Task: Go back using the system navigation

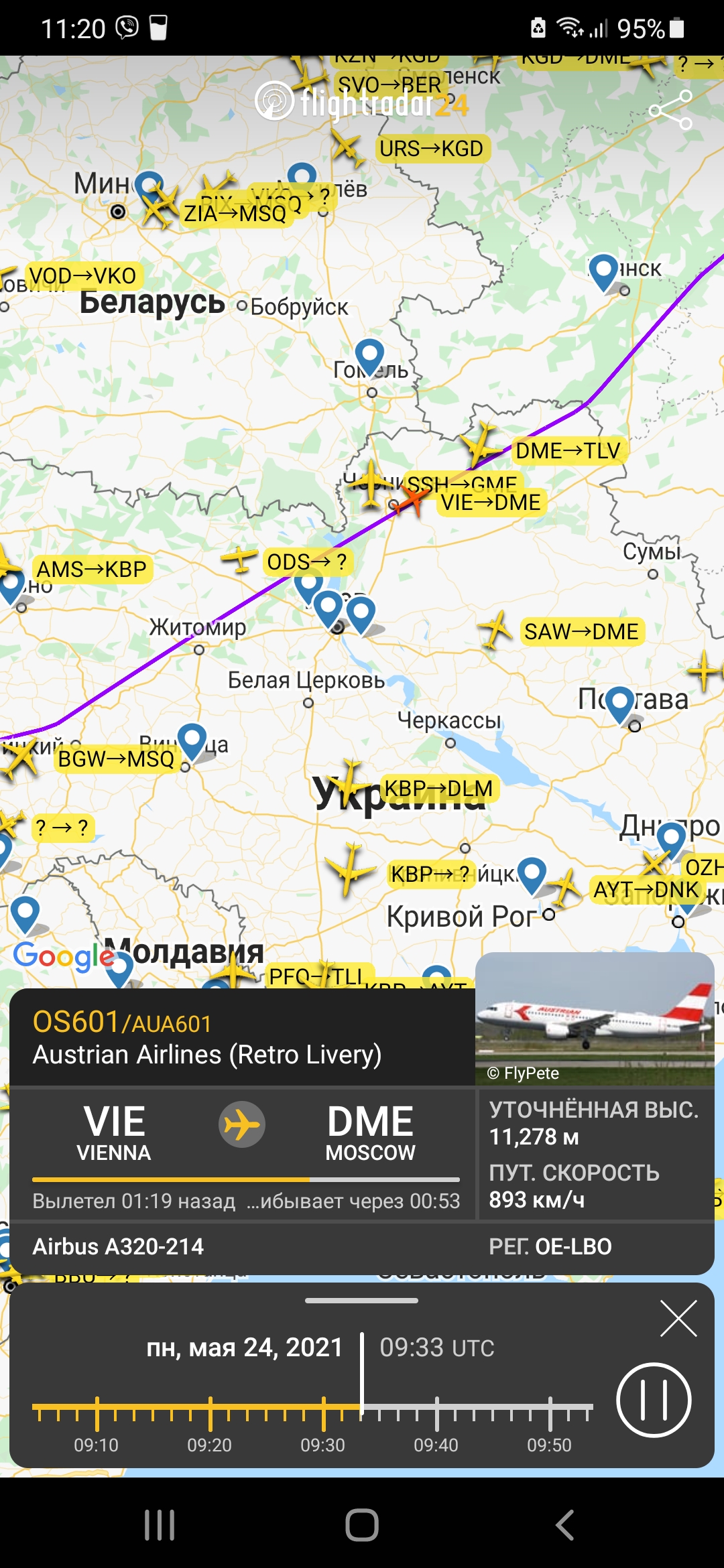Action: click(564, 1525)
